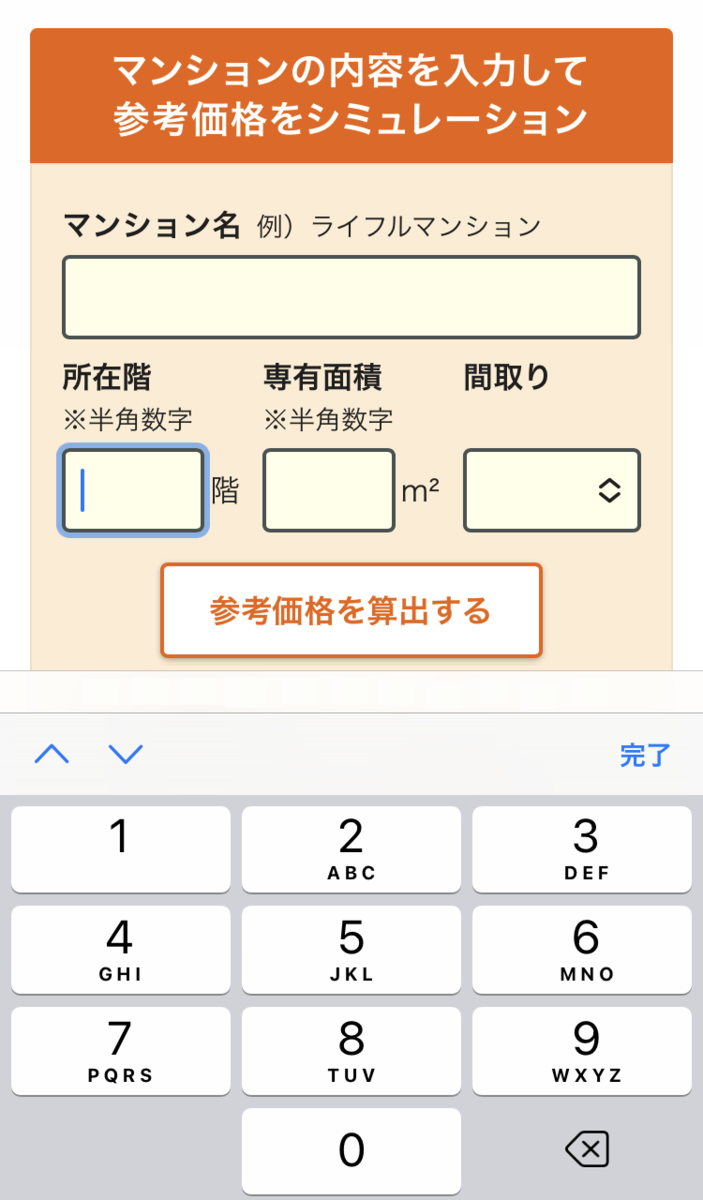Tap 完了 to dismiss the keyboard

point(644,755)
